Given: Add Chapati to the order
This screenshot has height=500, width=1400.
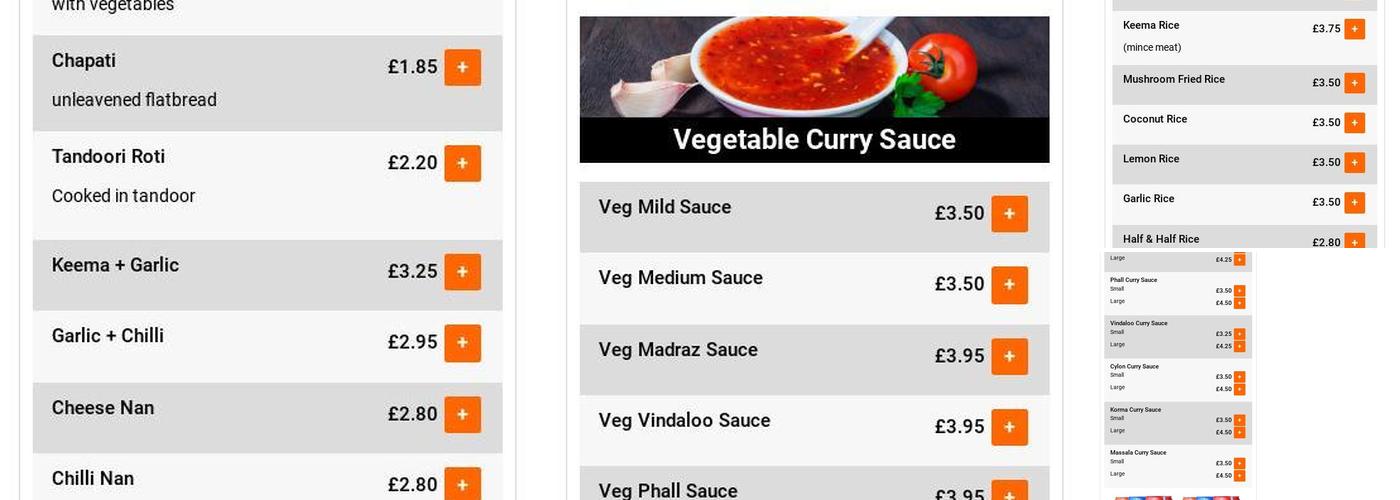Looking at the screenshot, I should tap(462, 68).
